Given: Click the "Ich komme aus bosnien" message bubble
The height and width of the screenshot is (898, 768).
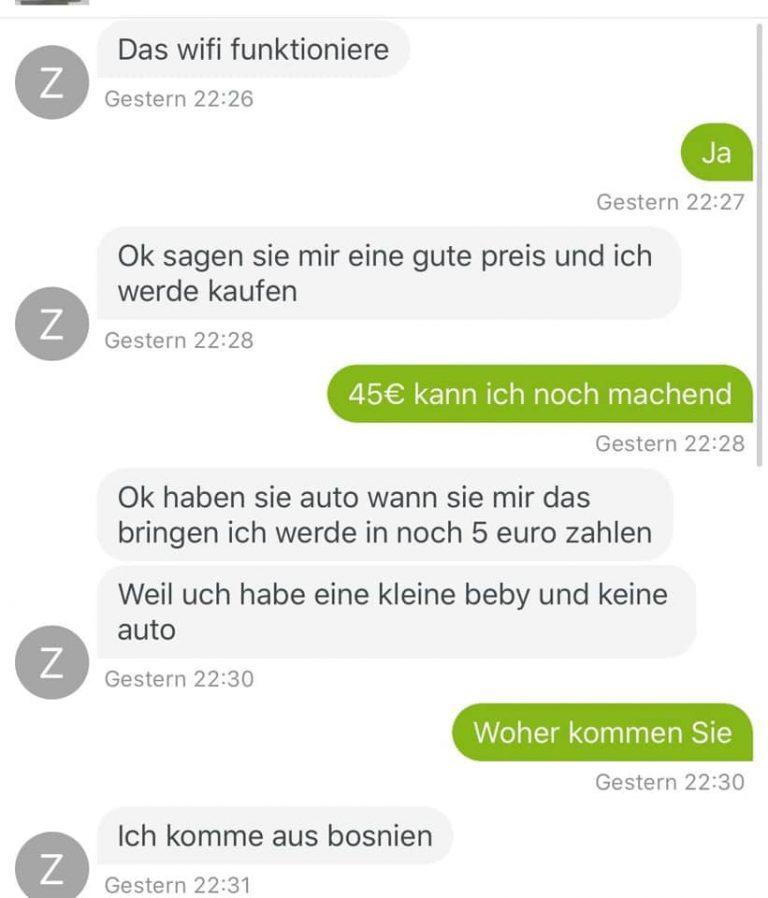Looking at the screenshot, I should click(x=276, y=837).
